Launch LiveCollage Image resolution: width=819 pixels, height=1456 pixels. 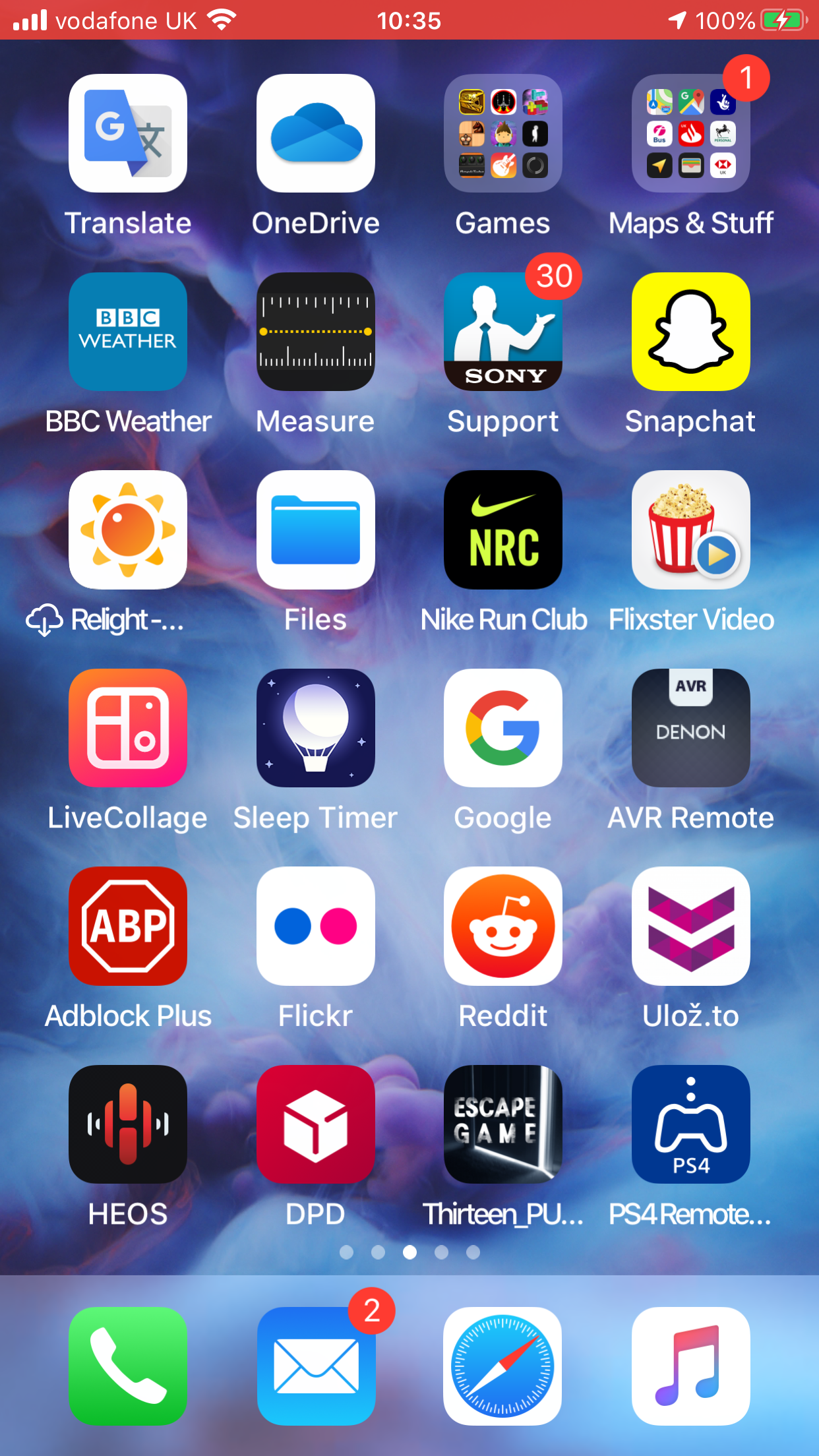click(128, 728)
